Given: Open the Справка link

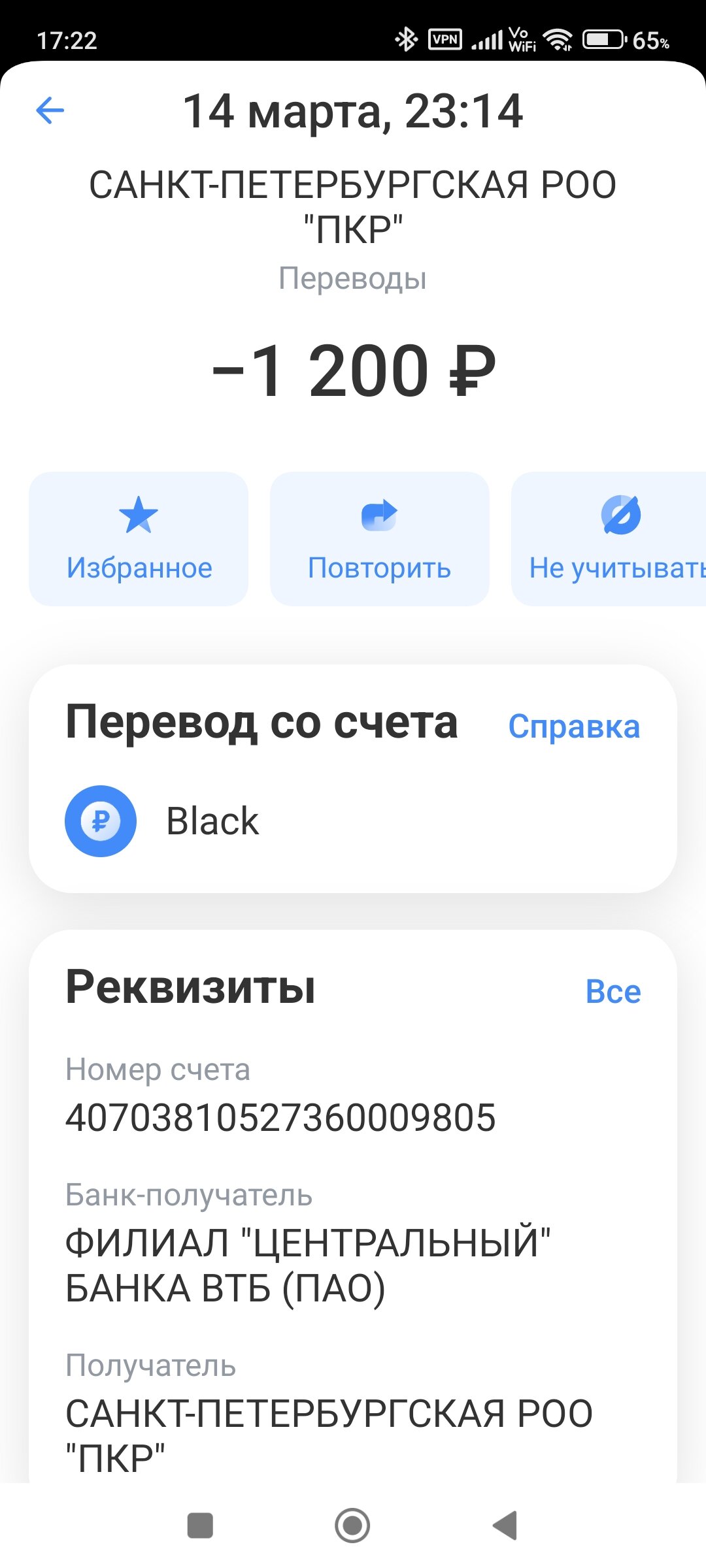Looking at the screenshot, I should point(574,727).
